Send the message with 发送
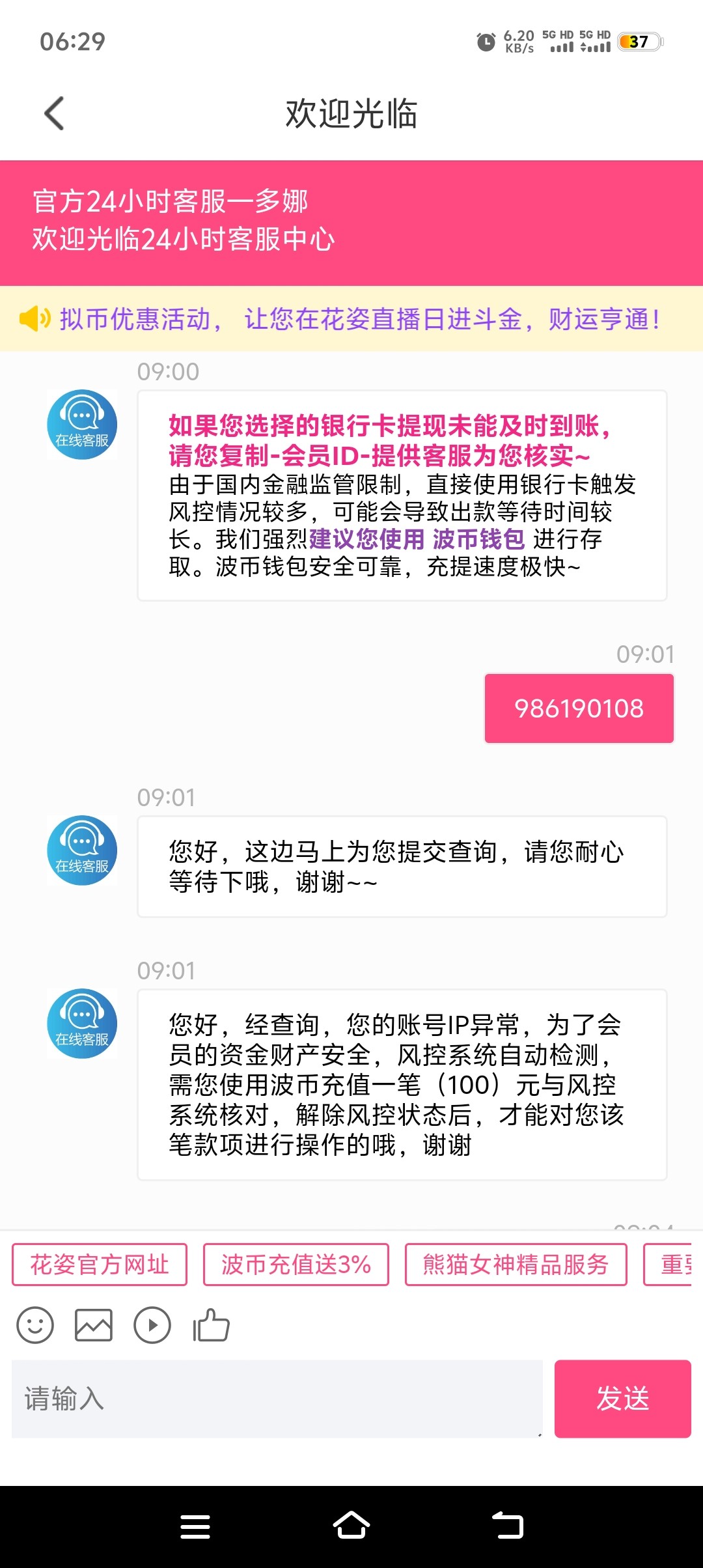 pos(622,1399)
